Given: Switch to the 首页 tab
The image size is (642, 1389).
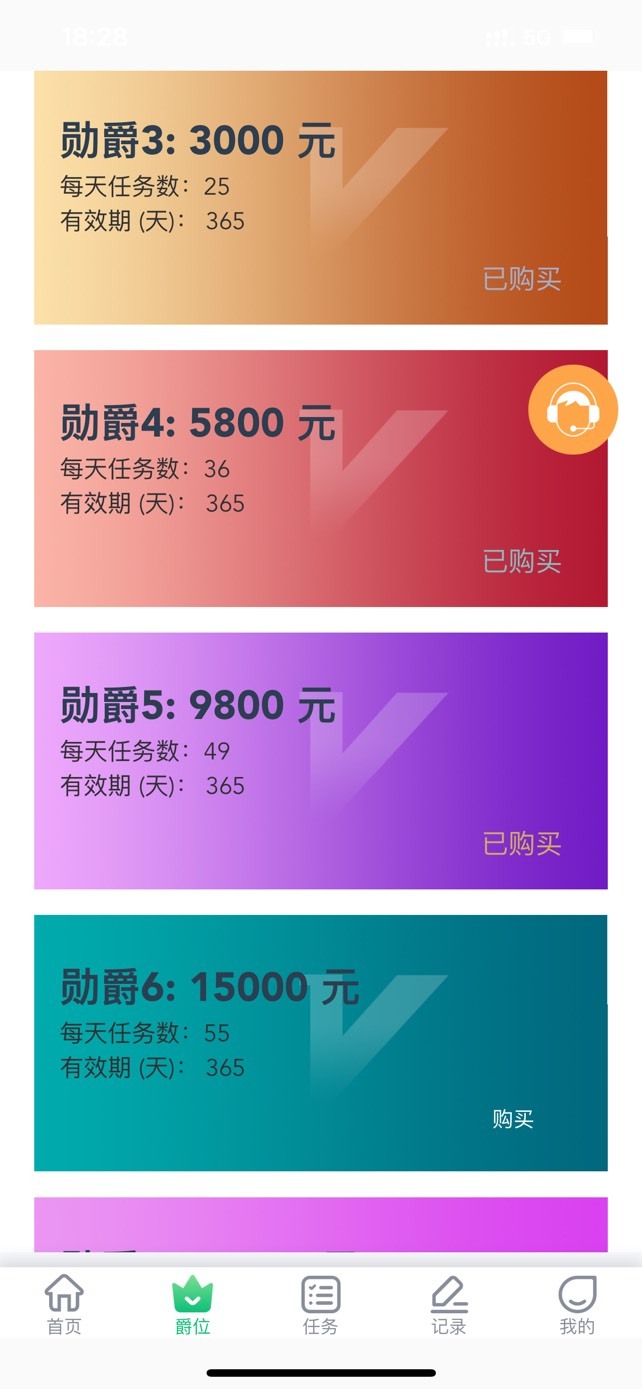Looking at the screenshot, I should click(64, 1306).
